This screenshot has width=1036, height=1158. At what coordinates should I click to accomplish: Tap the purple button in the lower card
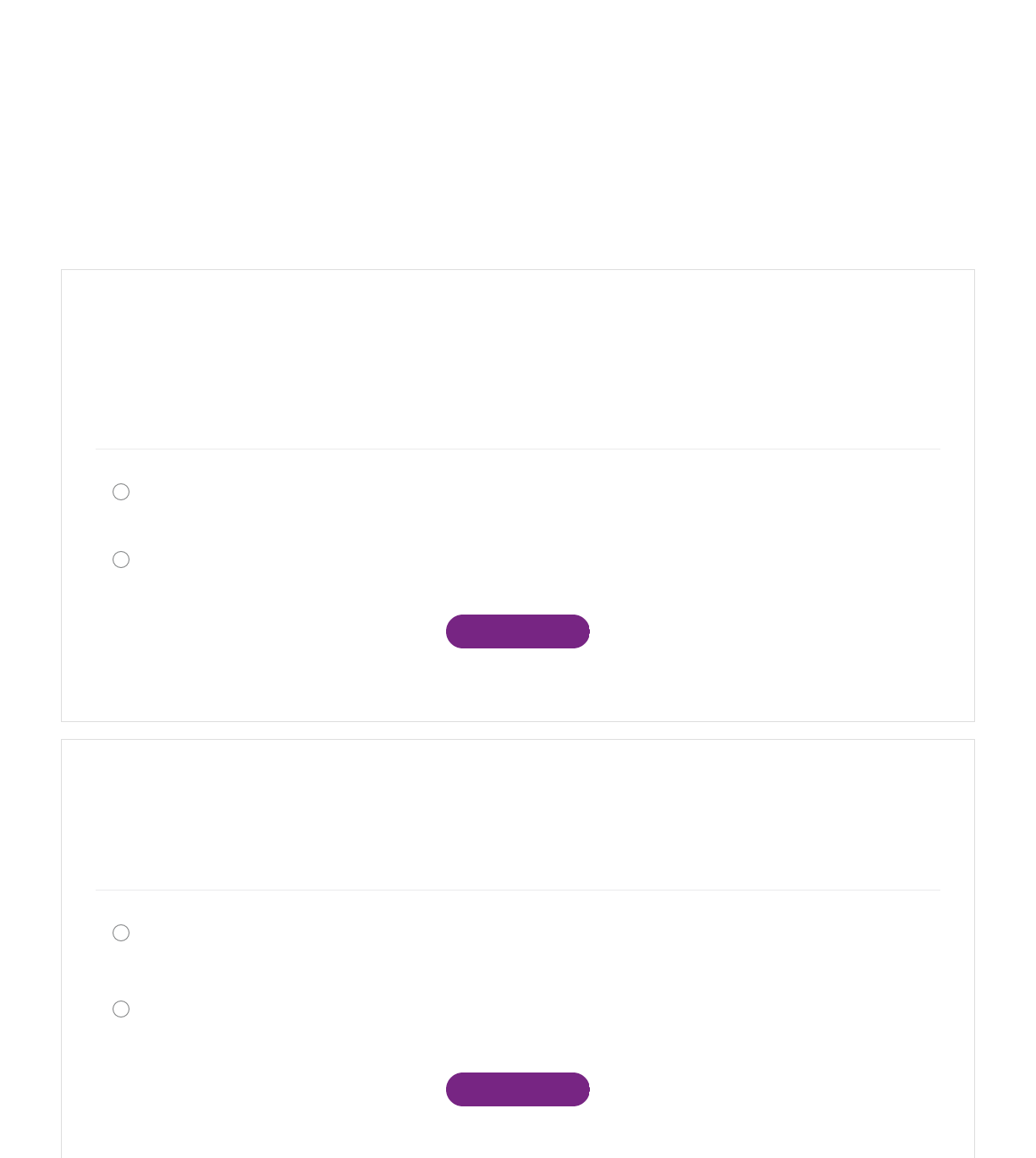click(517, 1089)
